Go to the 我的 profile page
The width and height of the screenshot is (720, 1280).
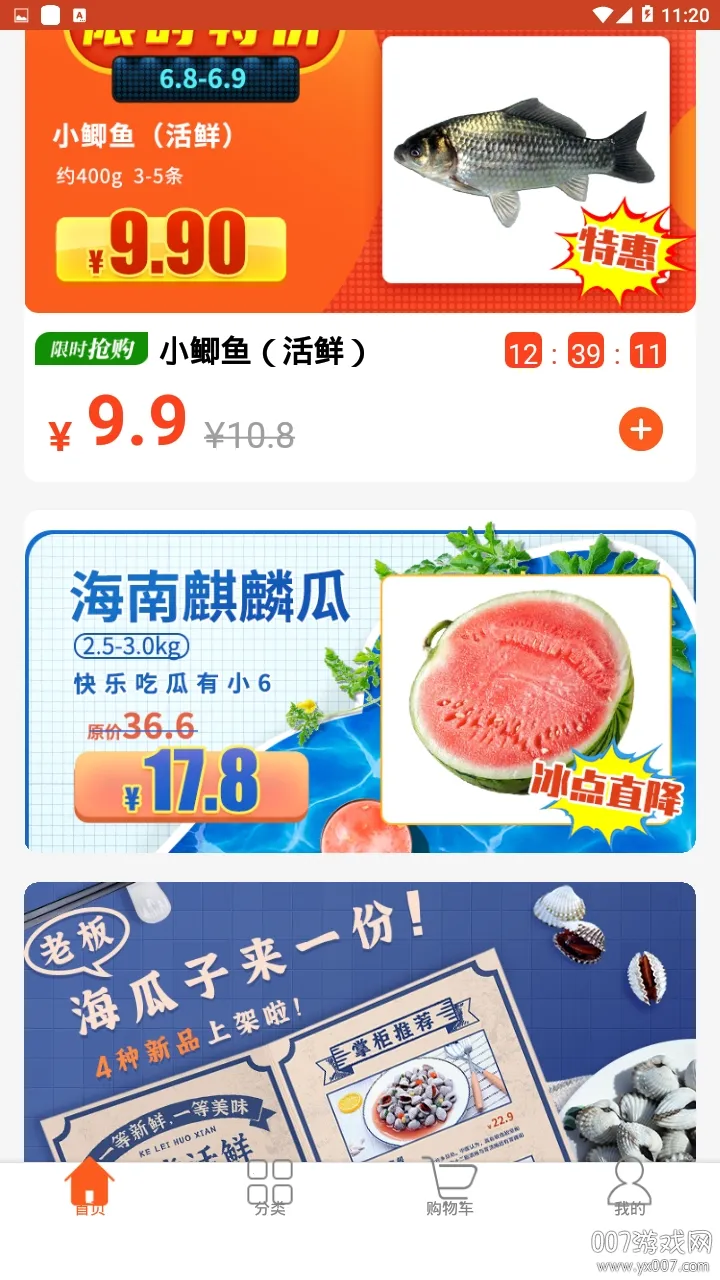(x=629, y=1192)
